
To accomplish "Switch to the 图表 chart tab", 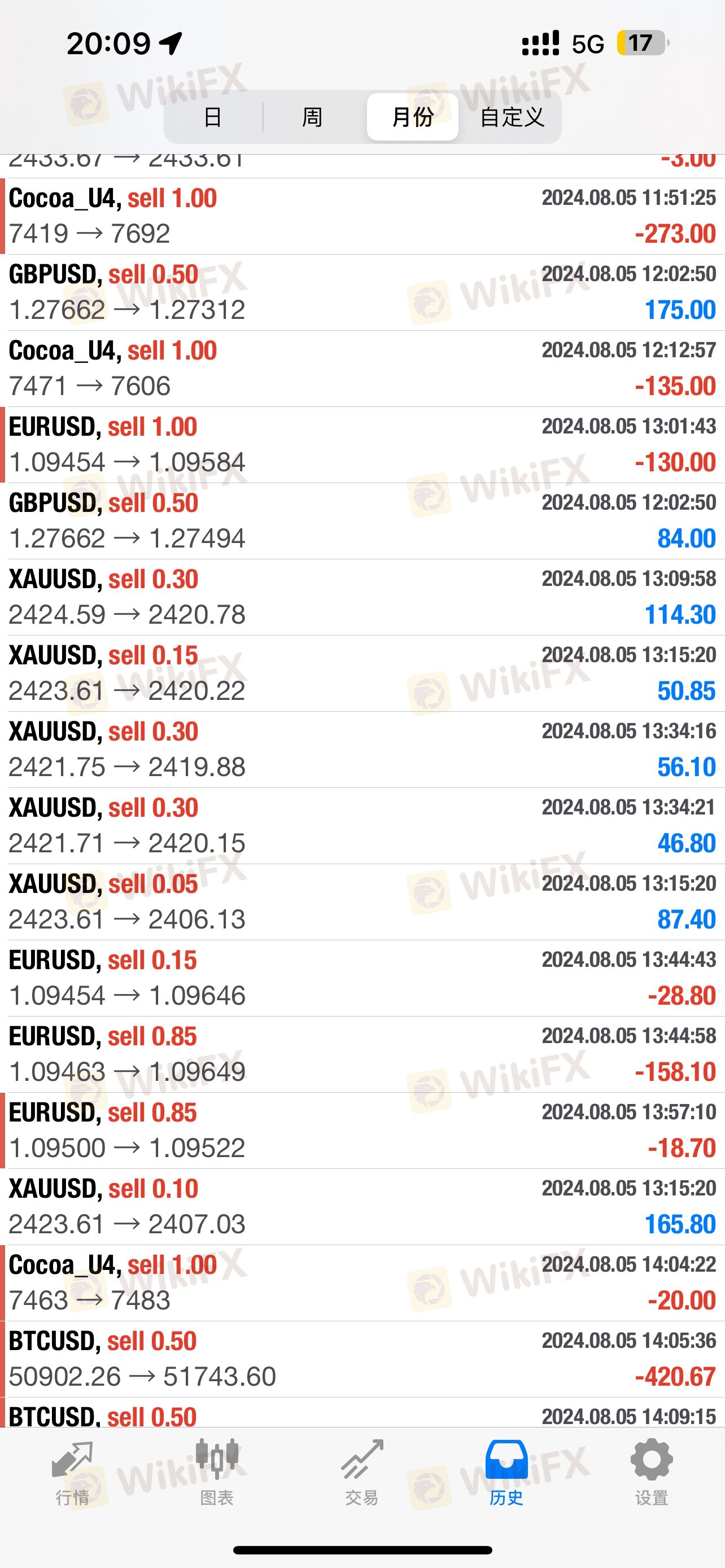I will tap(217, 1473).
